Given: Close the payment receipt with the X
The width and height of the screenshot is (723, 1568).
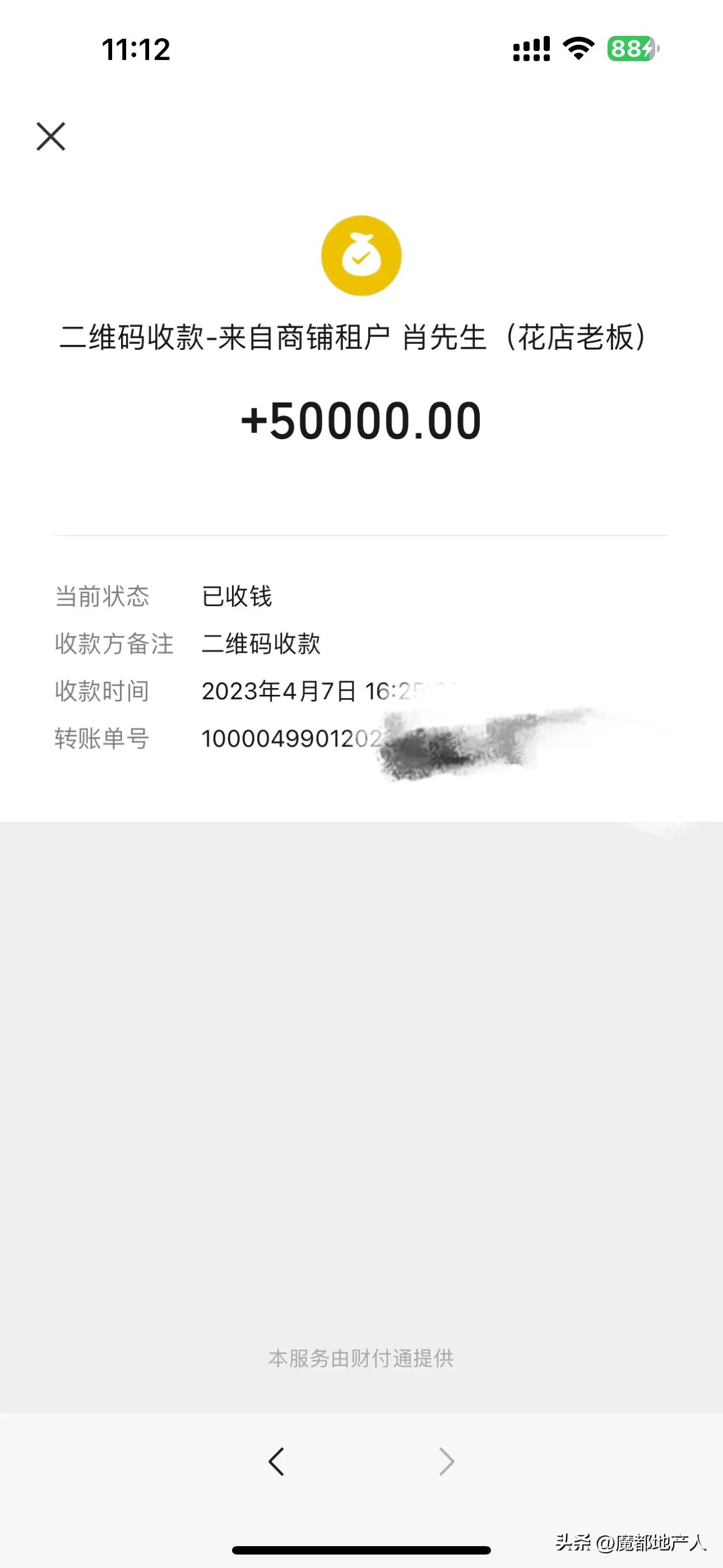Looking at the screenshot, I should click(x=51, y=136).
